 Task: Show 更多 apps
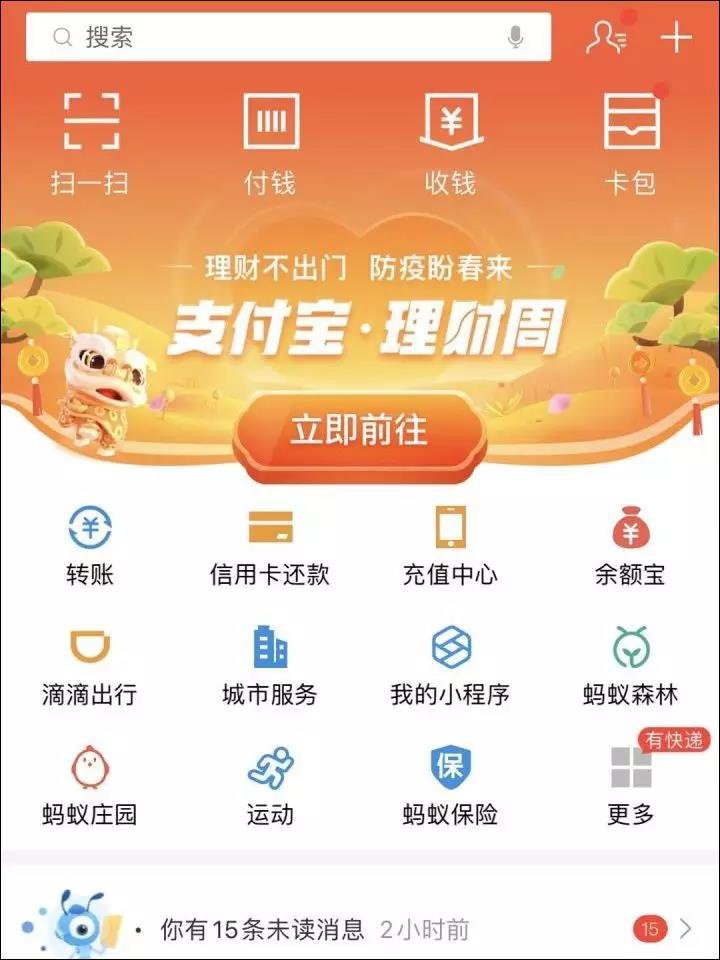[x=631, y=785]
